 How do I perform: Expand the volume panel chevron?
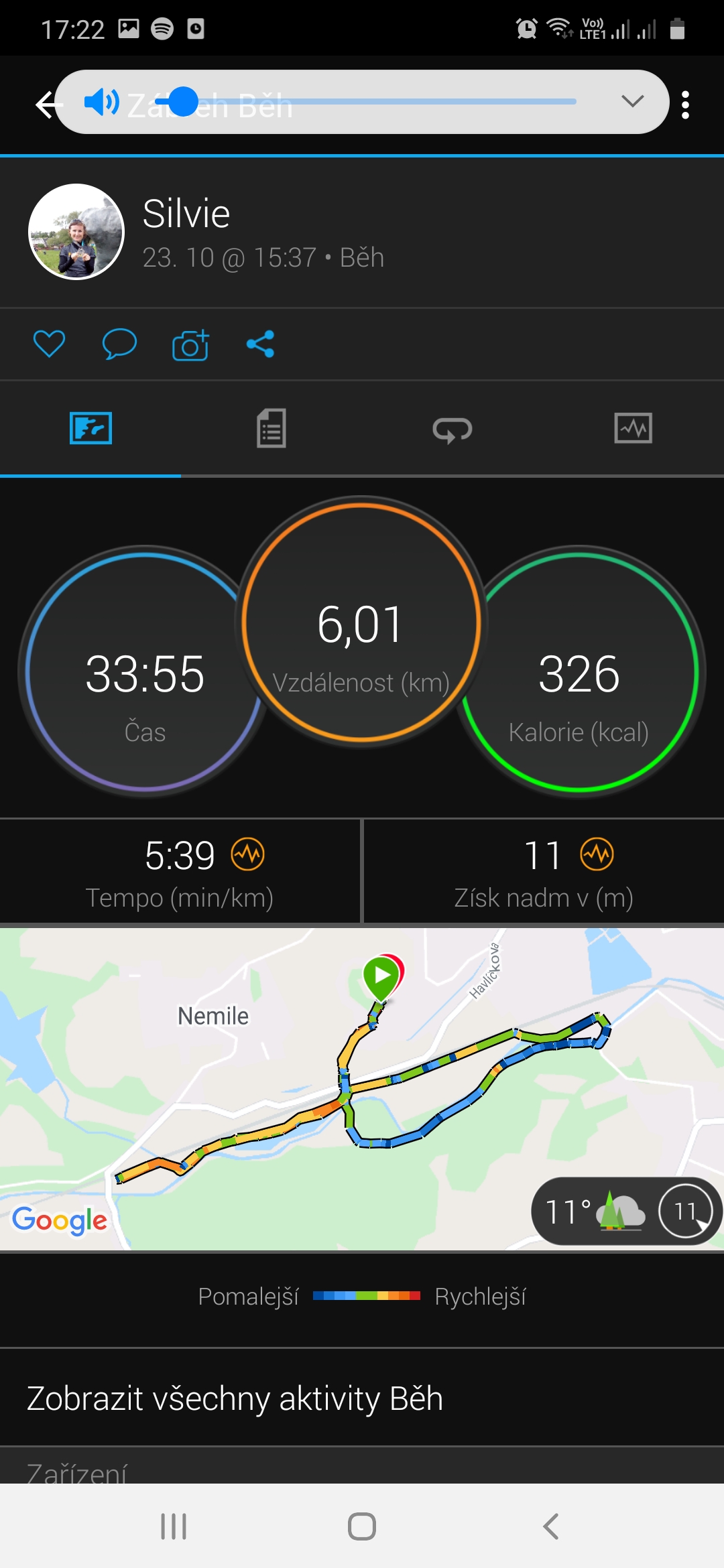[632, 101]
